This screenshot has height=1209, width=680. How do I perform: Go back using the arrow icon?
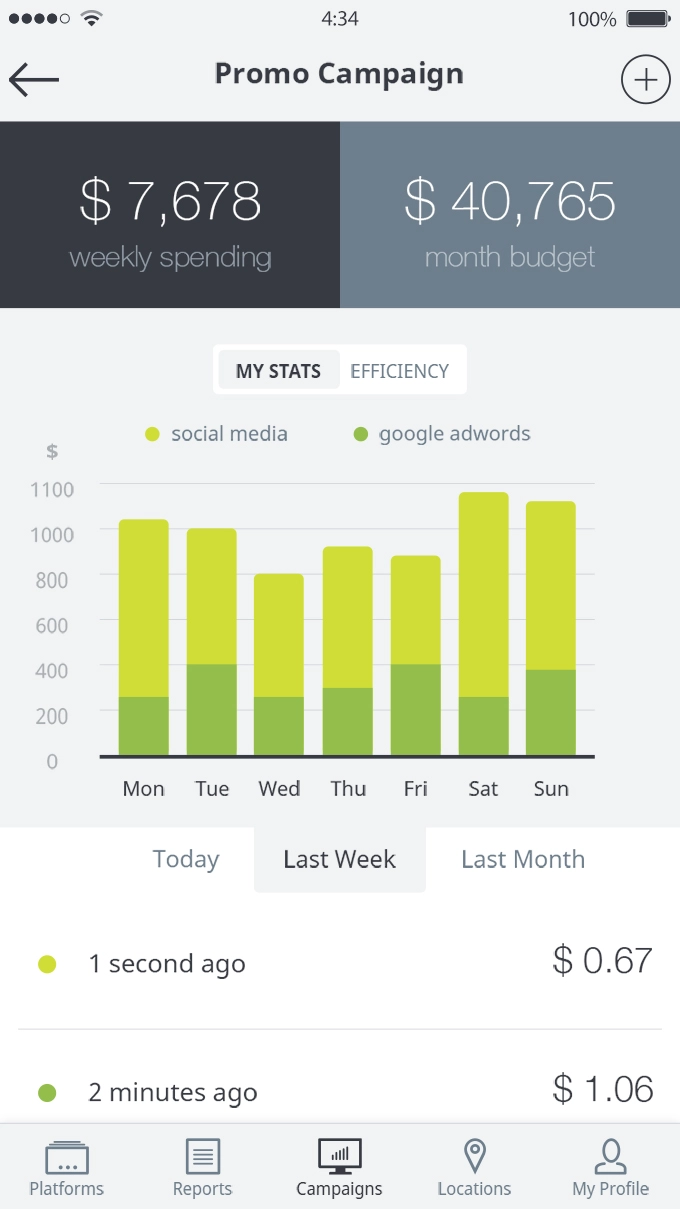pyautogui.click(x=34, y=79)
